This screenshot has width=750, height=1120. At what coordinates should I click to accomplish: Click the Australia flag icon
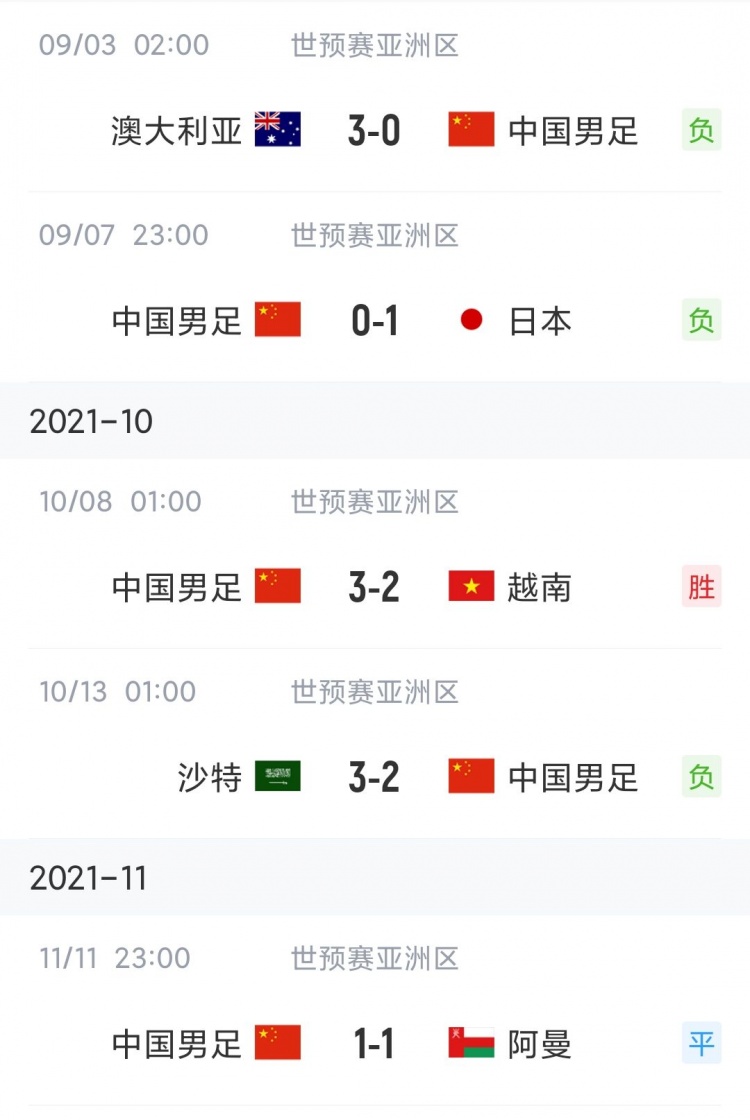(278, 130)
